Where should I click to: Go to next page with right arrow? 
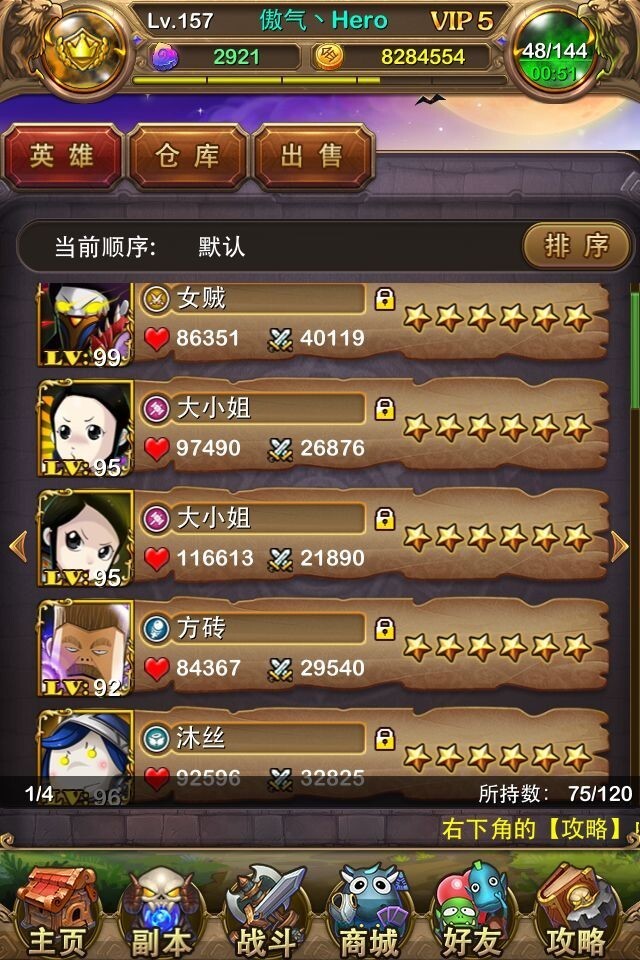coord(620,546)
